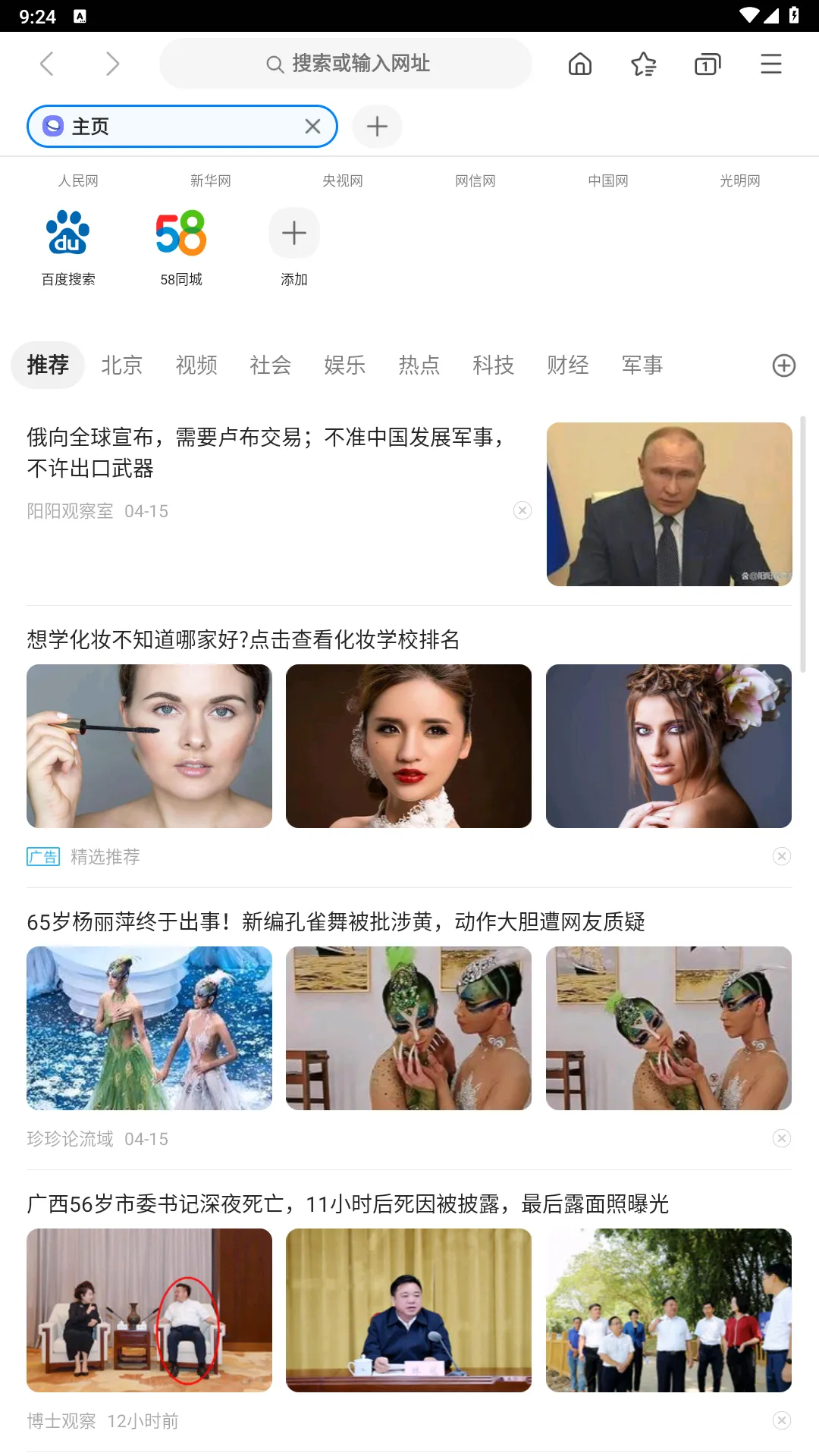
Task: Open the 65岁杨丽萍 article
Action: click(x=336, y=922)
